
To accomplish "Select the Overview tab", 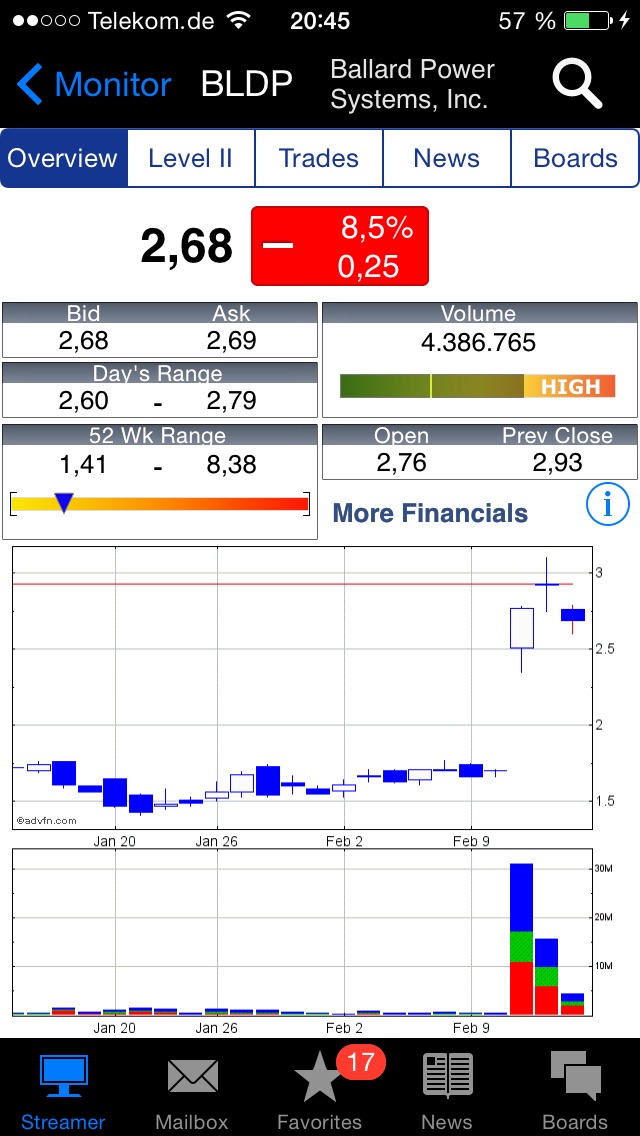I will [64, 158].
